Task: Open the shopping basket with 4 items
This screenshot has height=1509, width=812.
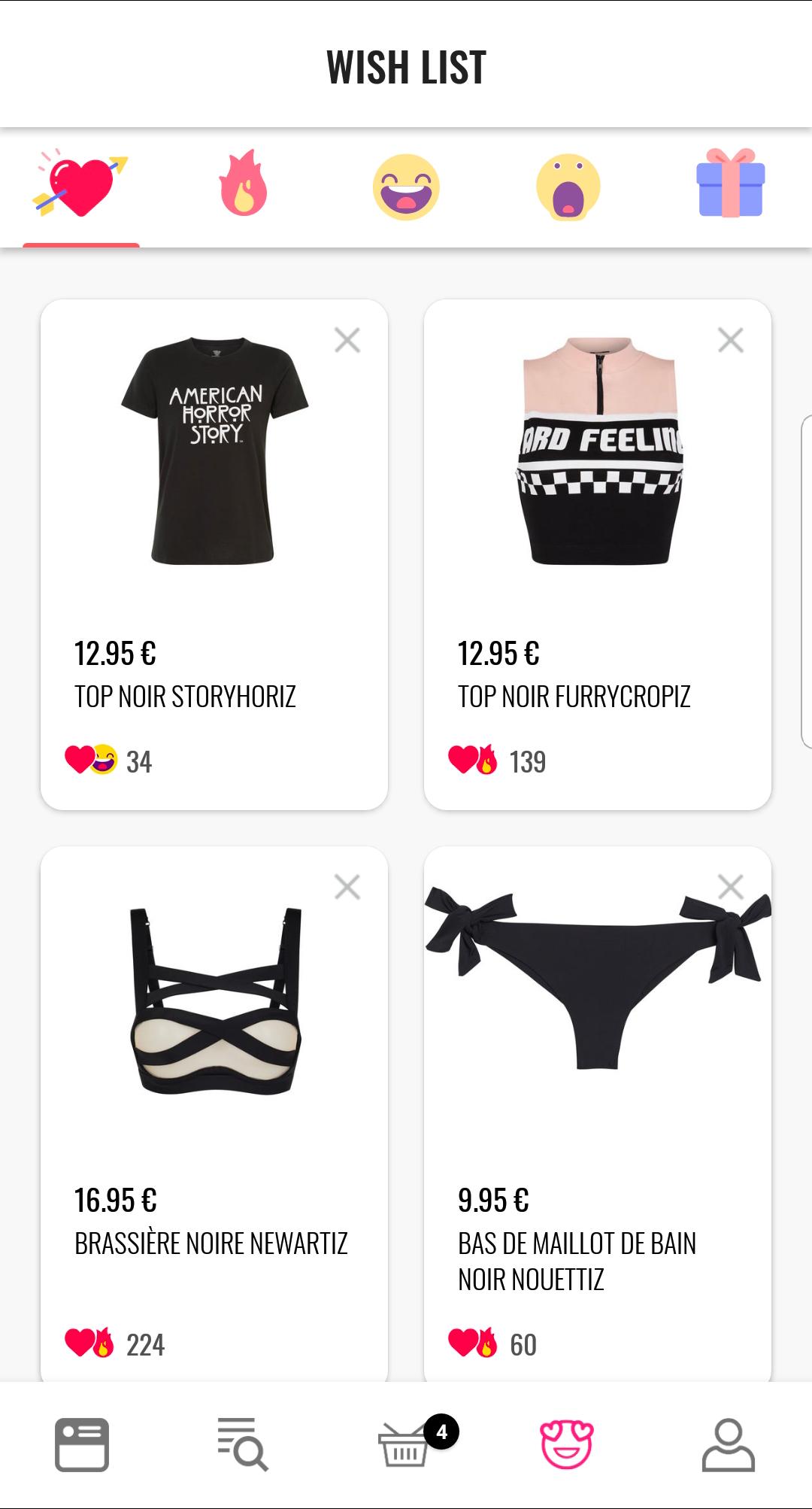Action: pyautogui.click(x=406, y=1445)
